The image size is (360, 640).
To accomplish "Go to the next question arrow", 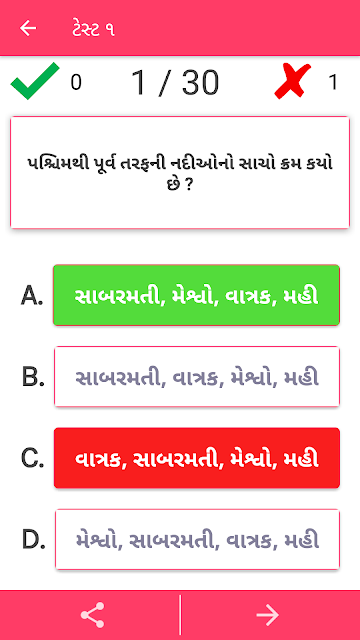I will pyautogui.click(x=267, y=615).
